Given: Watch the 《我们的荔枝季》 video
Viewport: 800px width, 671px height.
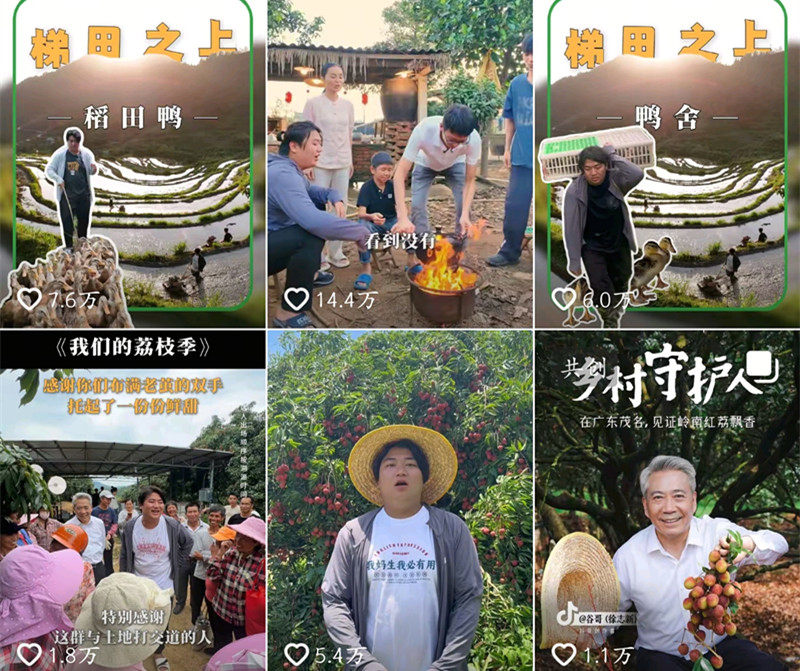Looking at the screenshot, I should tap(132, 500).
